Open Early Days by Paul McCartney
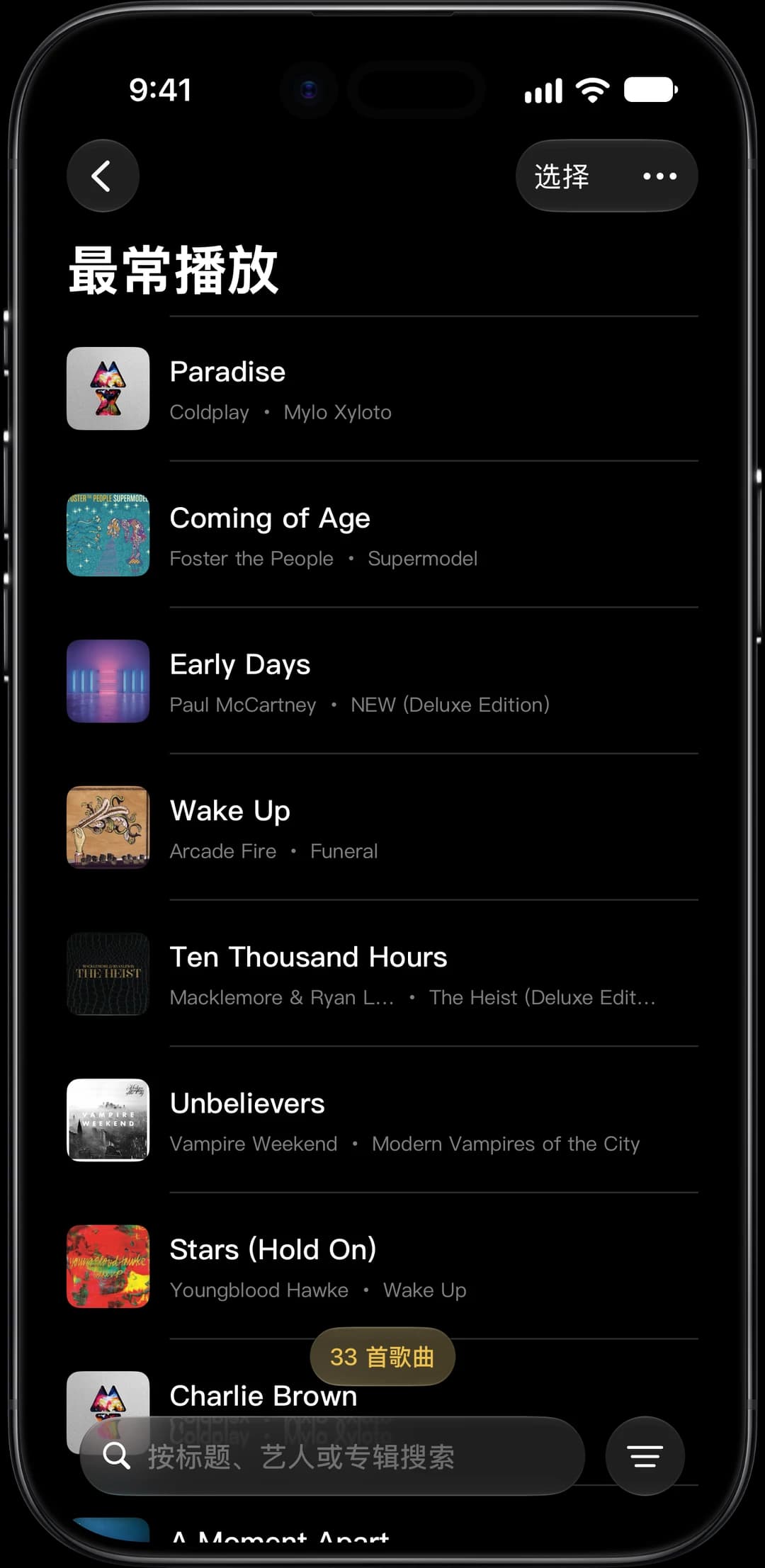Screen dimensions: 765x1568 (382, 681)
